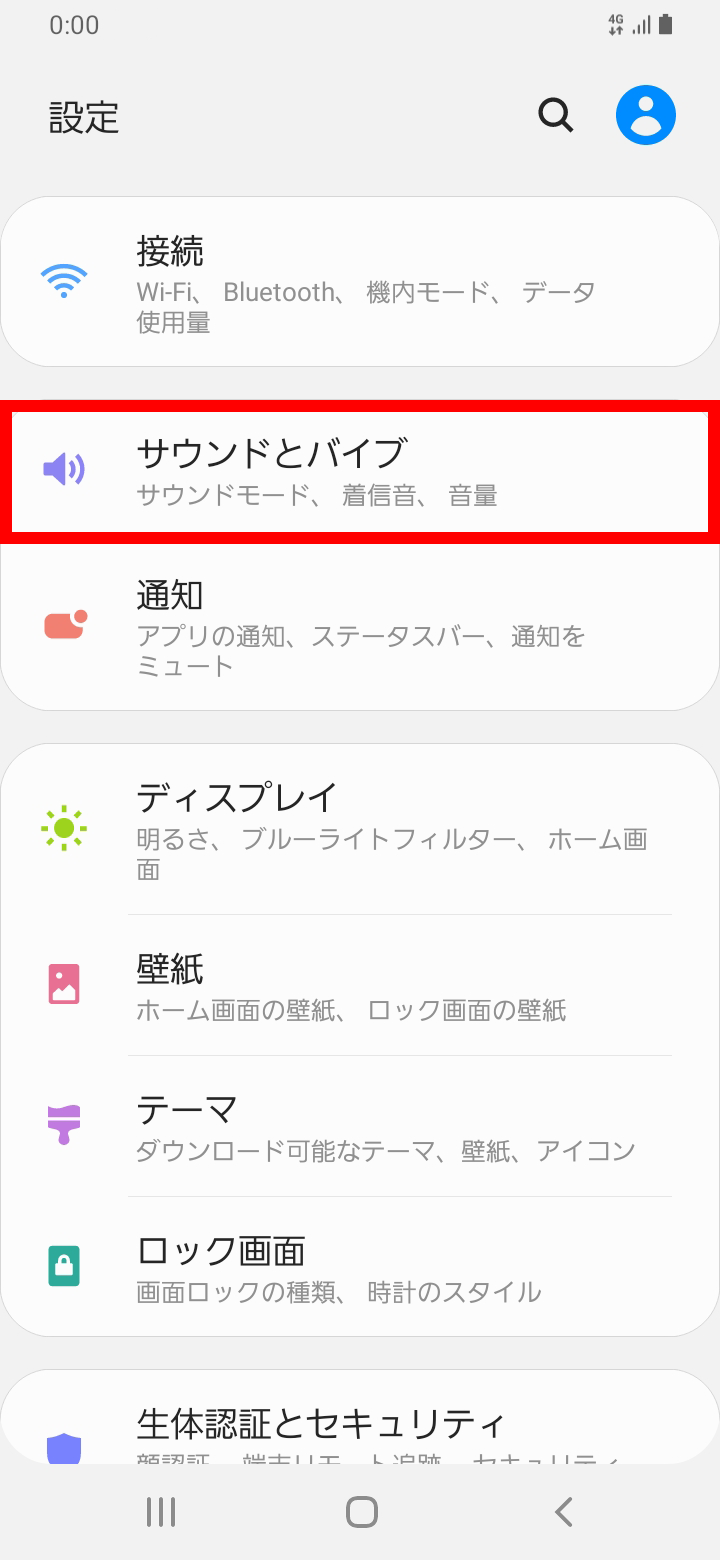Open サウンドとバイブ settings

point(360,472)
